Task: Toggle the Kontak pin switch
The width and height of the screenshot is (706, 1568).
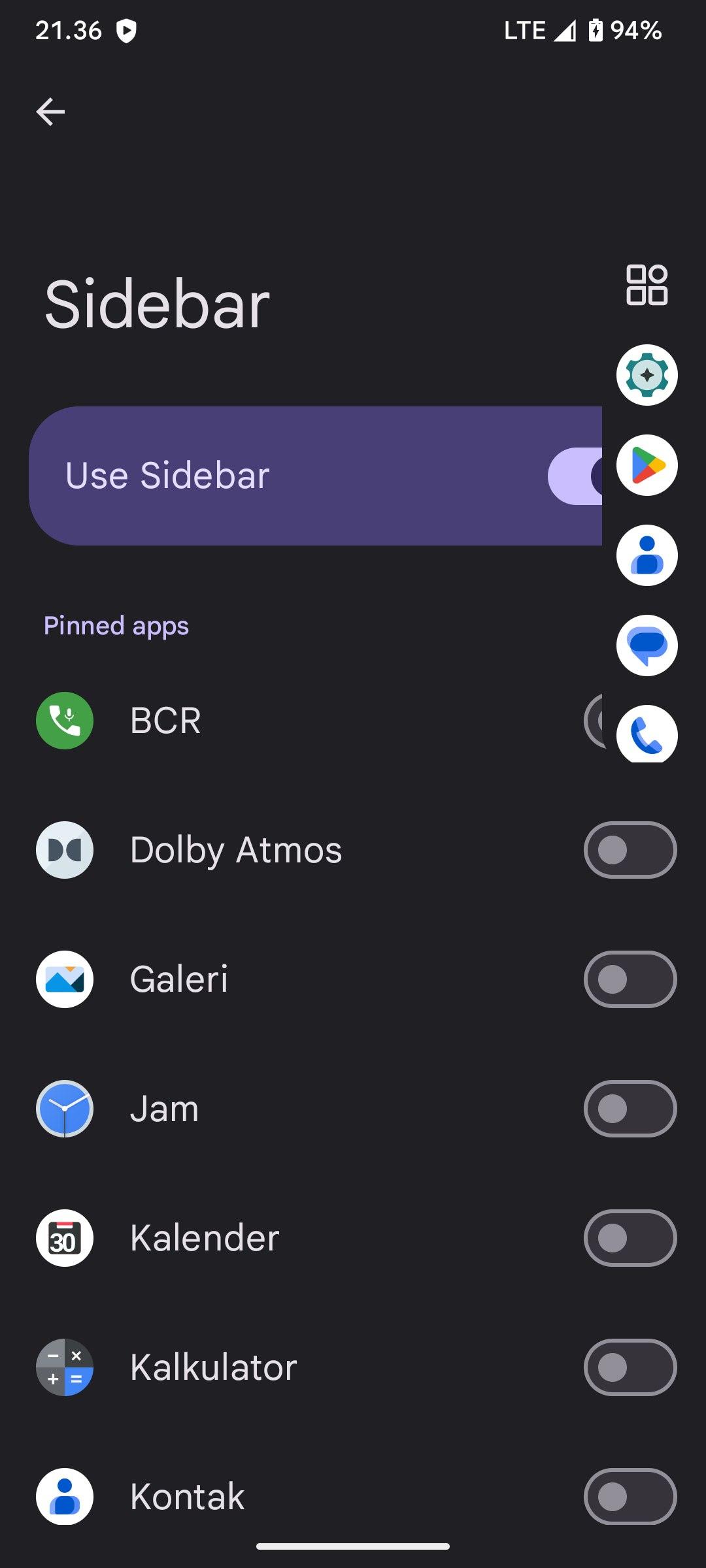Action: point(630,1497)
